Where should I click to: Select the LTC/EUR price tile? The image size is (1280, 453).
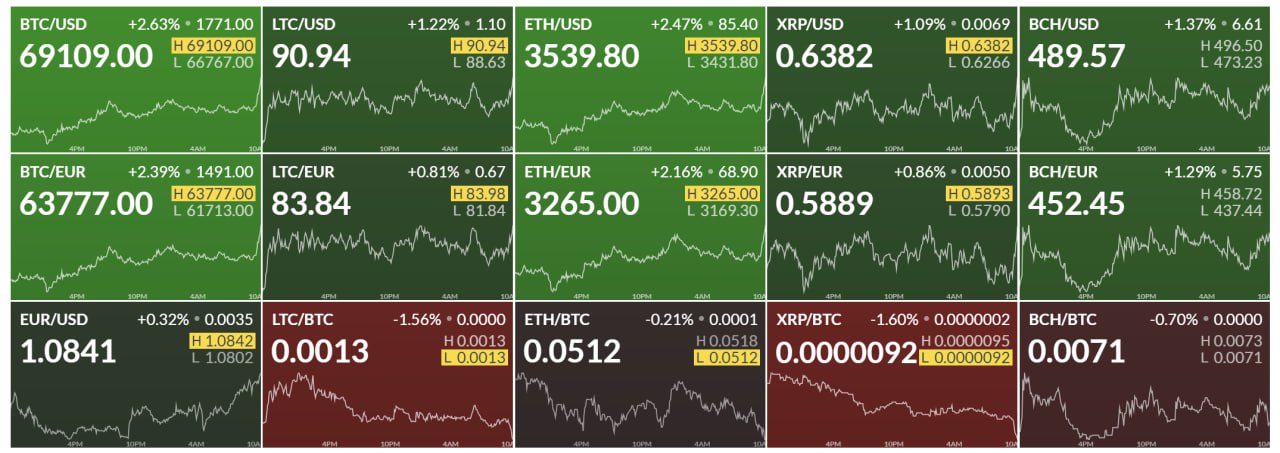[x=388, y=228]
